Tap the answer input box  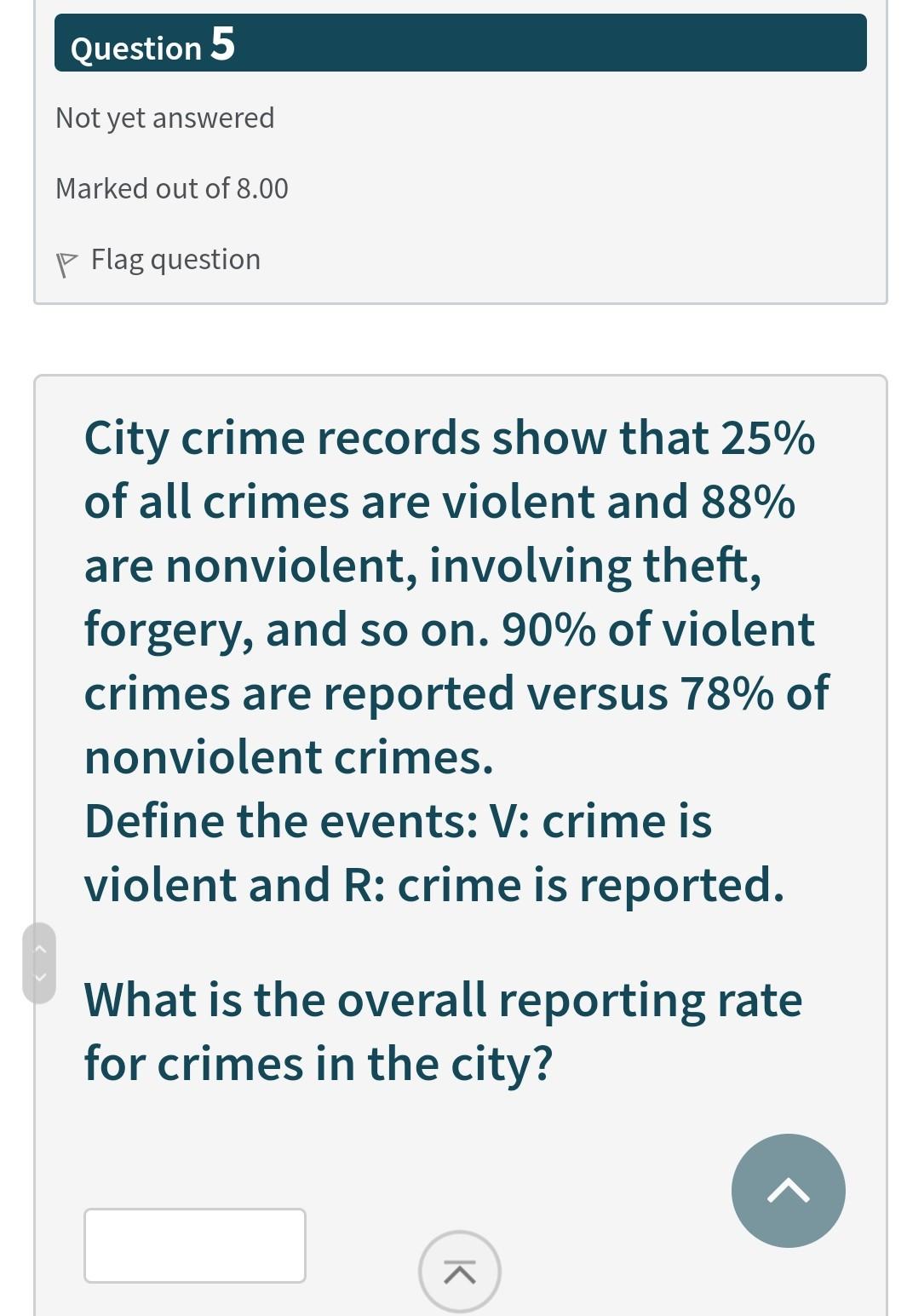click(195, 1245)
